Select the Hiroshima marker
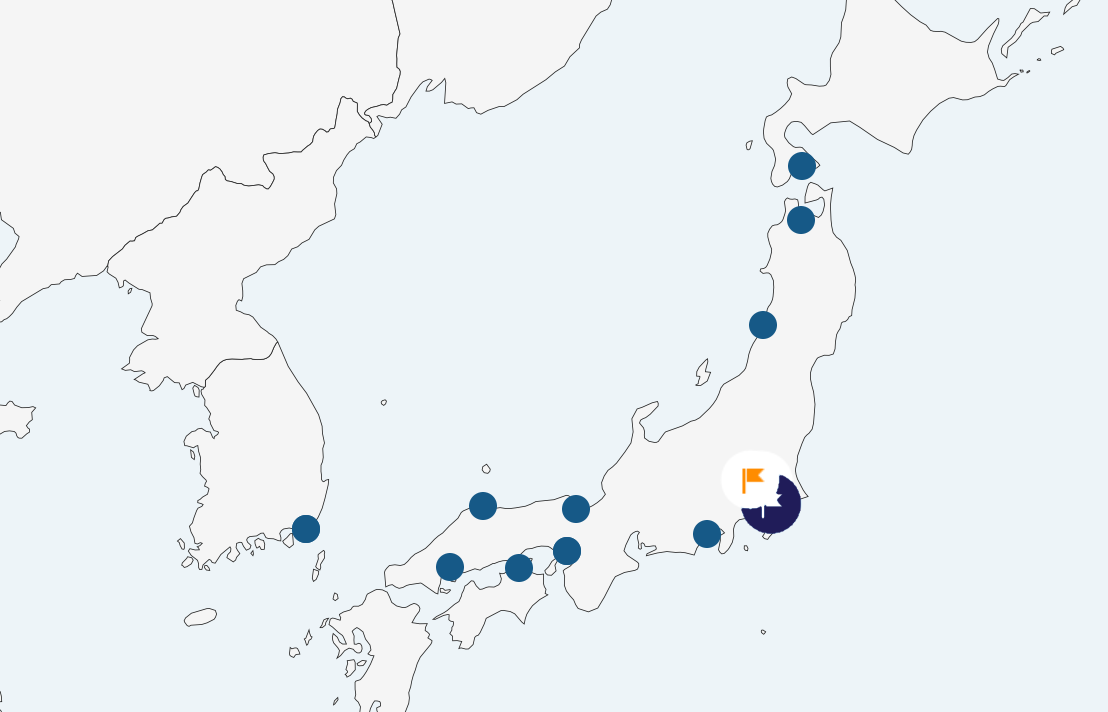Image resolution: width=1108 pixels, height=712 pixels. tap(450, 567)
